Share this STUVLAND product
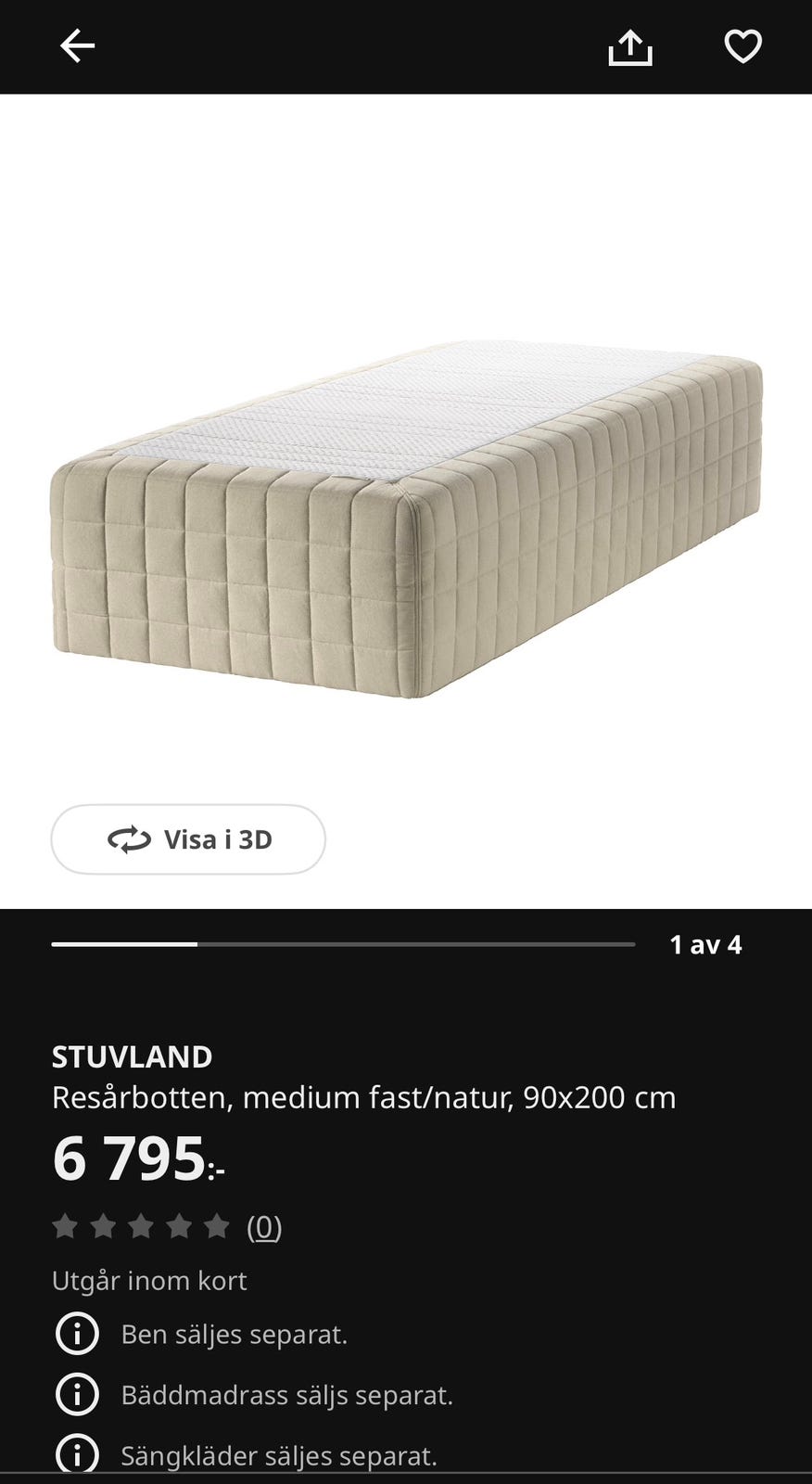 (630, 46)
